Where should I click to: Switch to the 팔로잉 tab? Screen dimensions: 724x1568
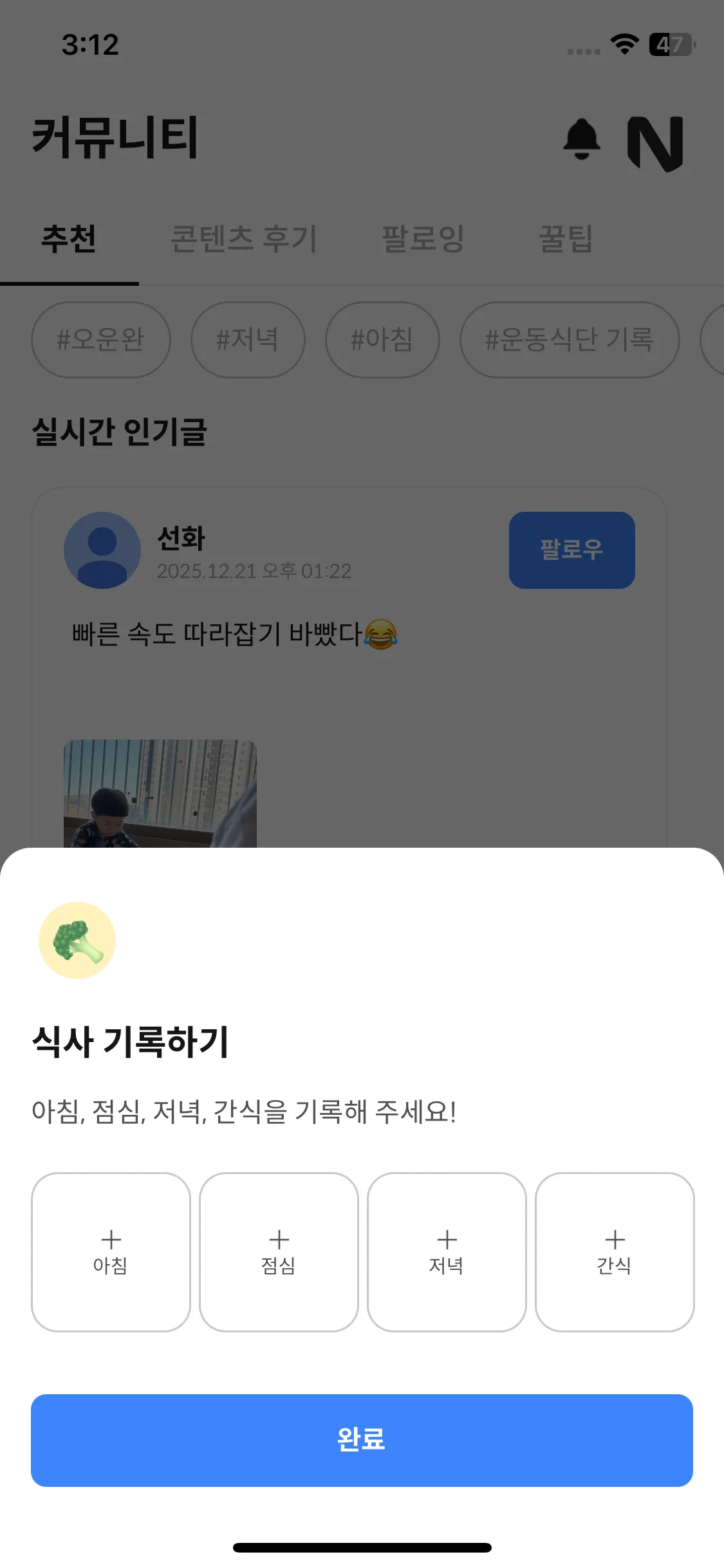[x=423, y=239]
